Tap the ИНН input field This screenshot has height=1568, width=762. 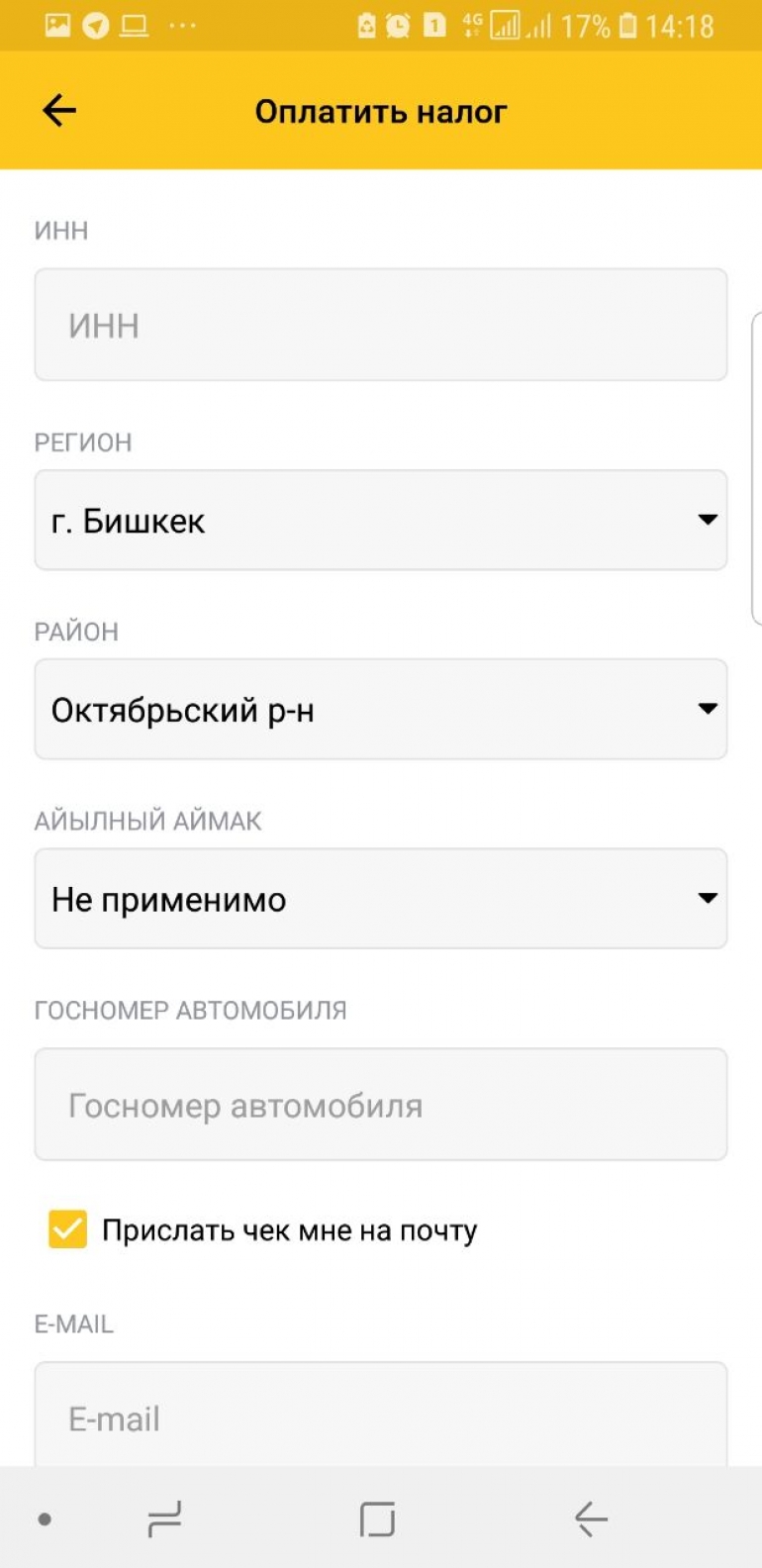pos(381,325)
